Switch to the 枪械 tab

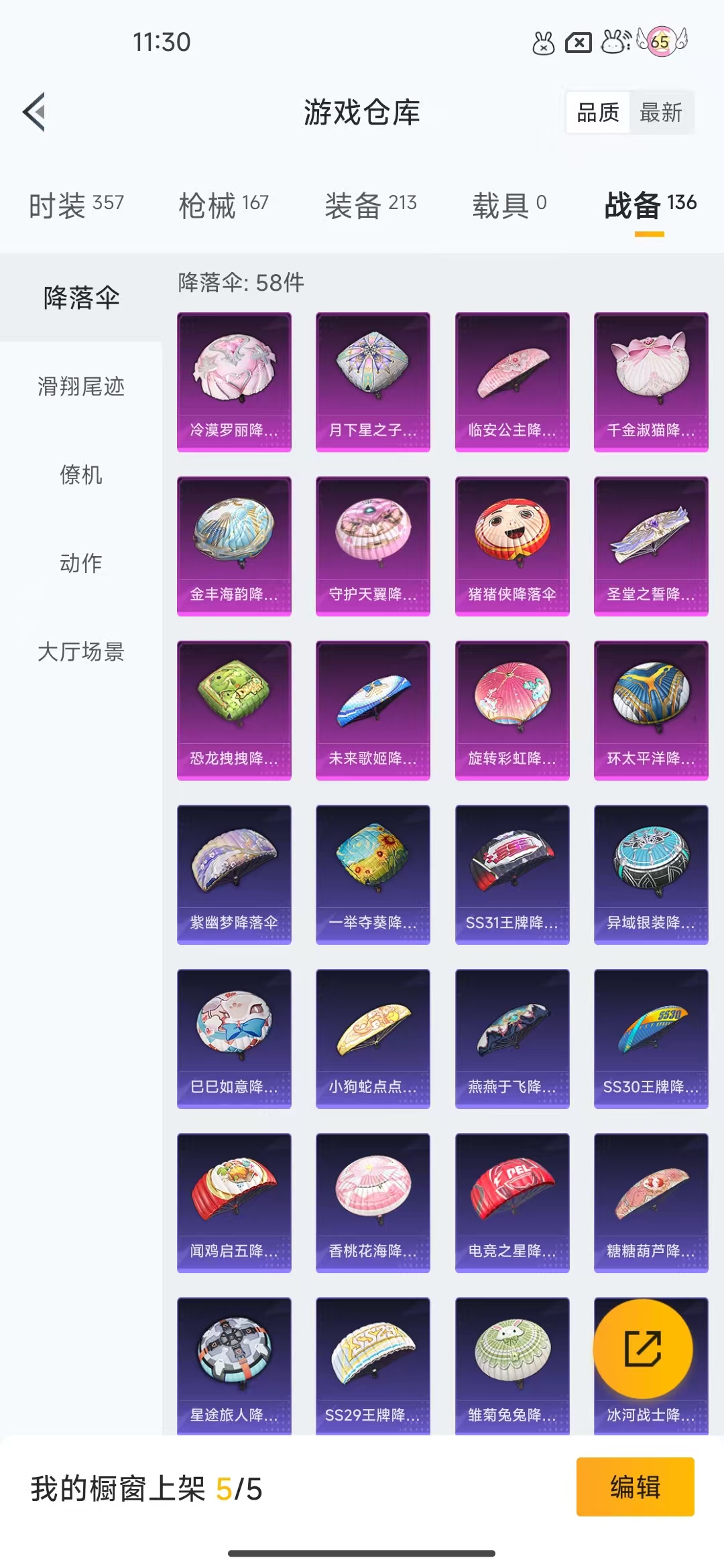tap(224, 205)
